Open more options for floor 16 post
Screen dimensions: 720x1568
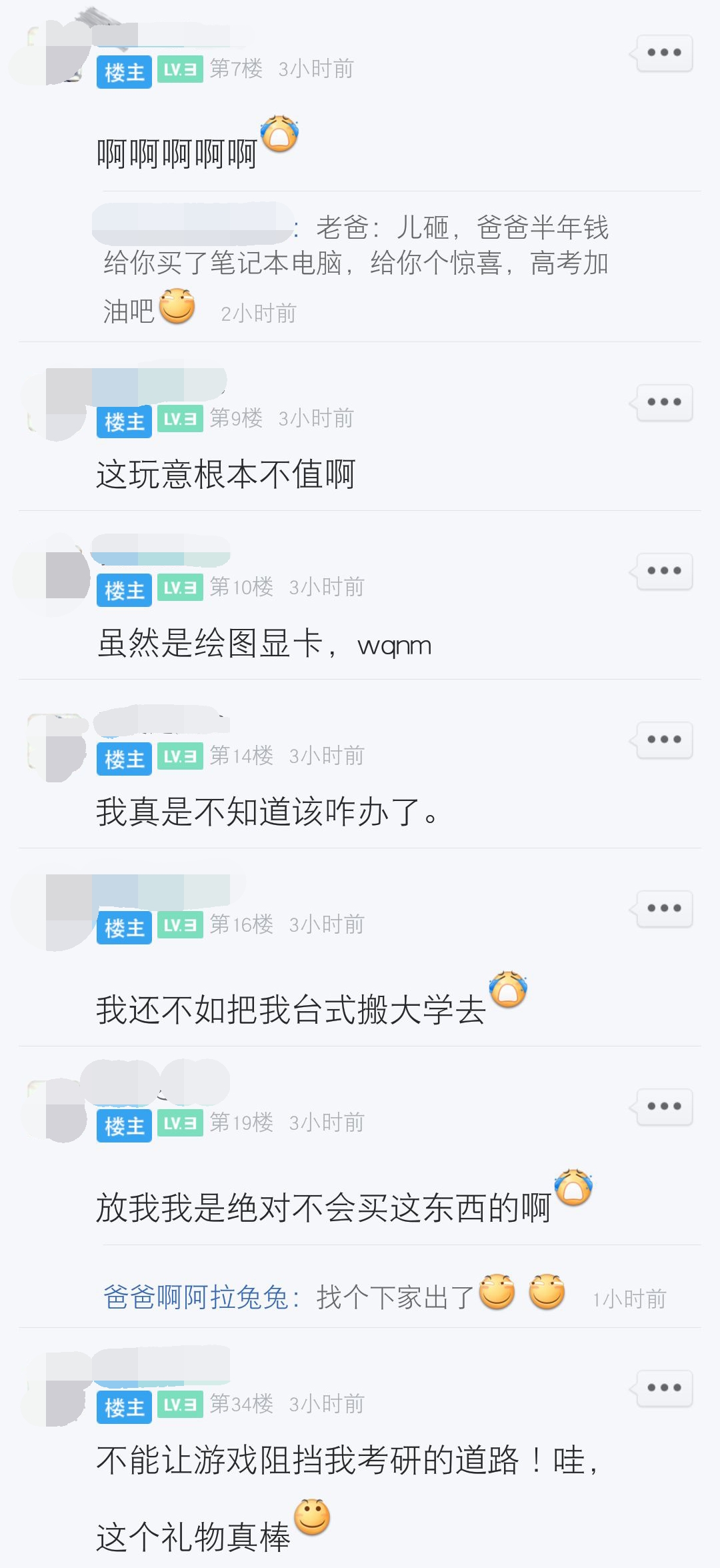664,907
